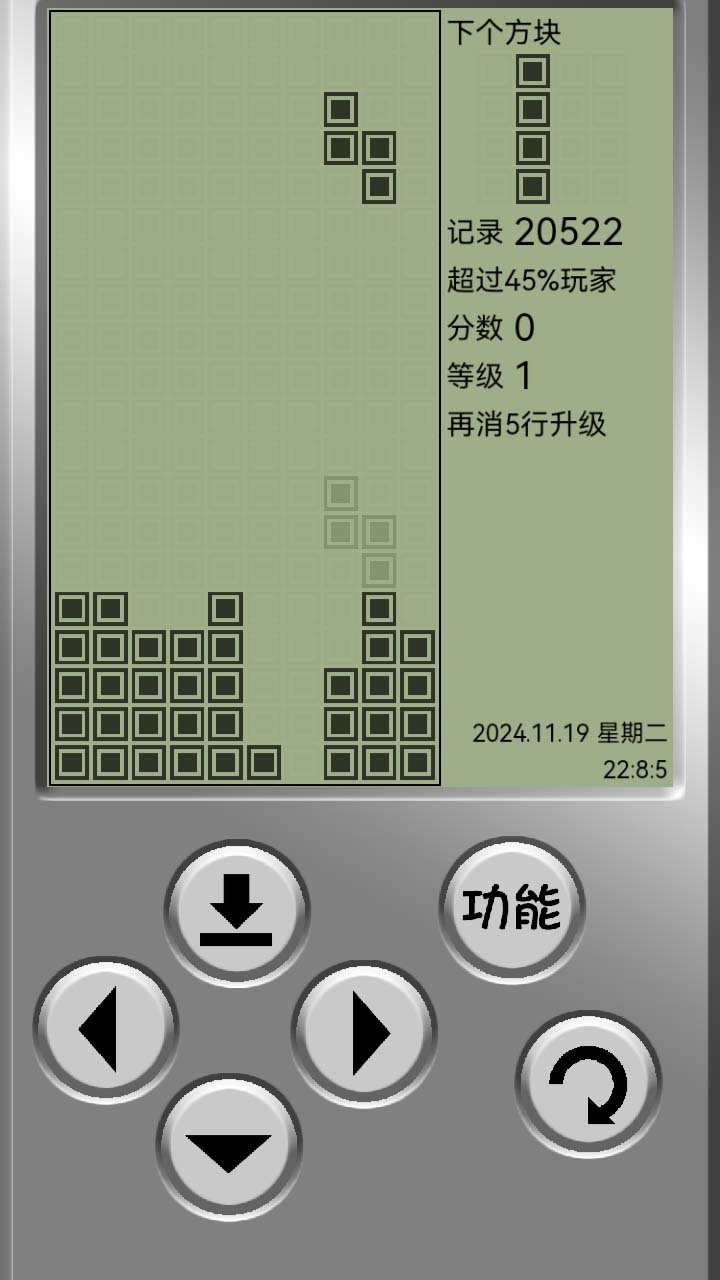Move the block right
This screenshot has height=1280, width=720.
tap(364, 1033)
